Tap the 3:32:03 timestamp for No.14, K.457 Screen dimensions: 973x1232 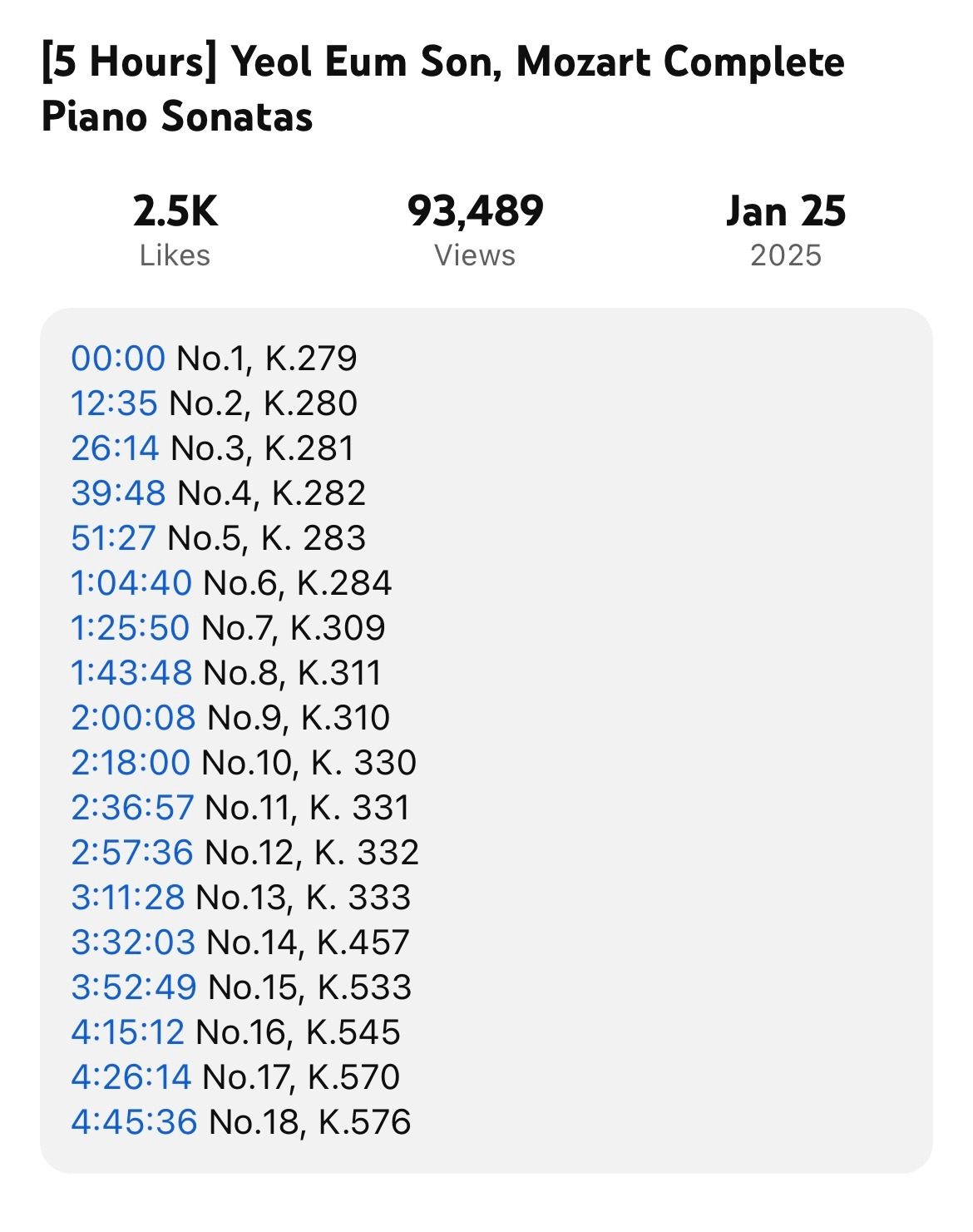133,943
